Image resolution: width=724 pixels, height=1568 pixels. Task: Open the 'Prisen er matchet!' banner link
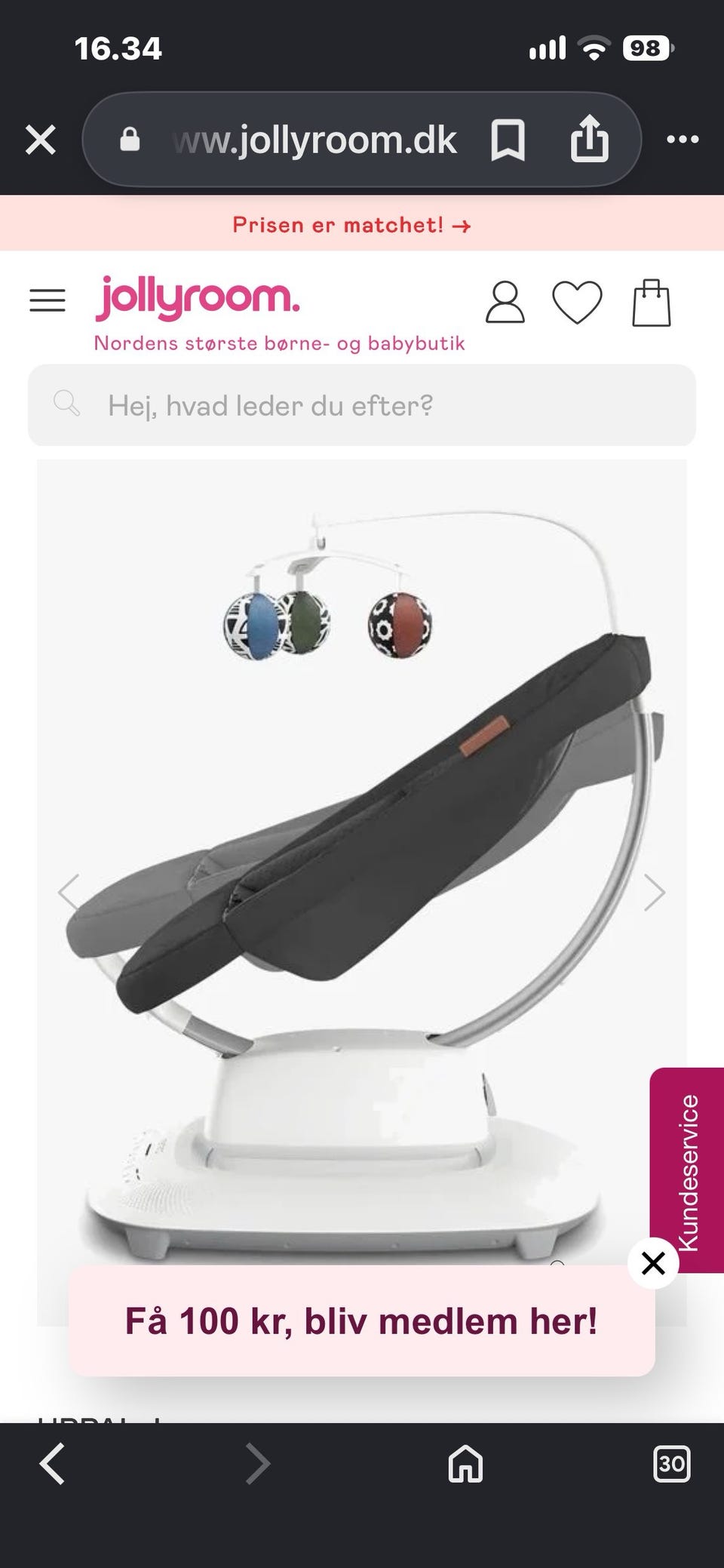point(351,225)
